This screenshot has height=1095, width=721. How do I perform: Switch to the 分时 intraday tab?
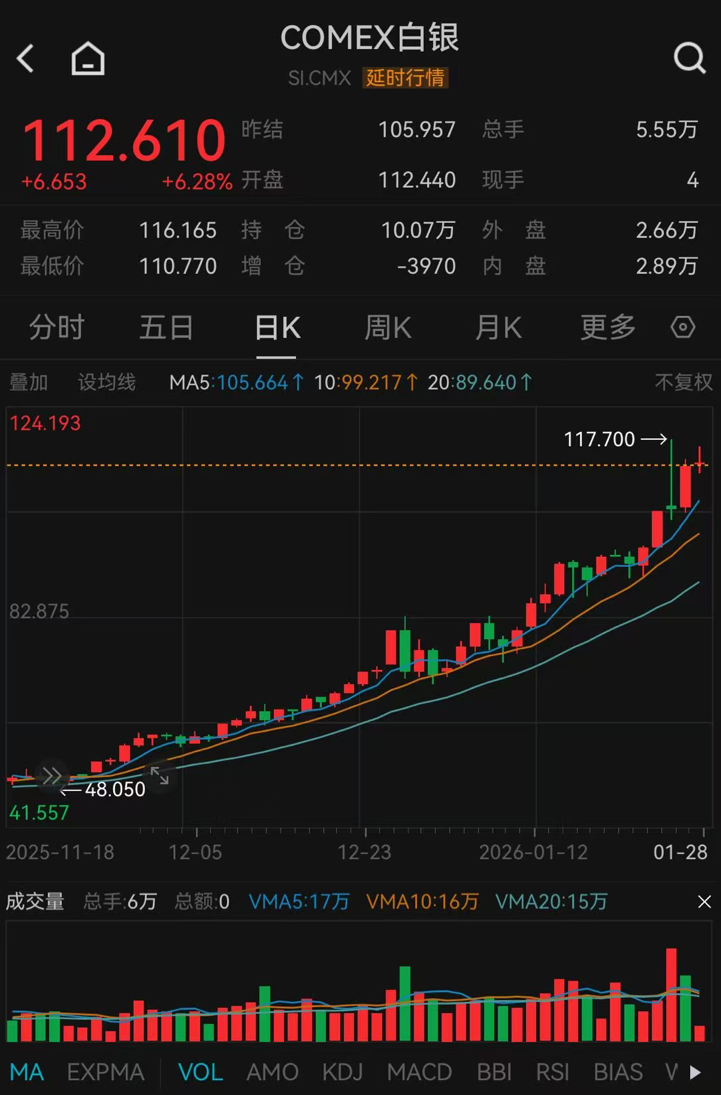click(57, 327)
